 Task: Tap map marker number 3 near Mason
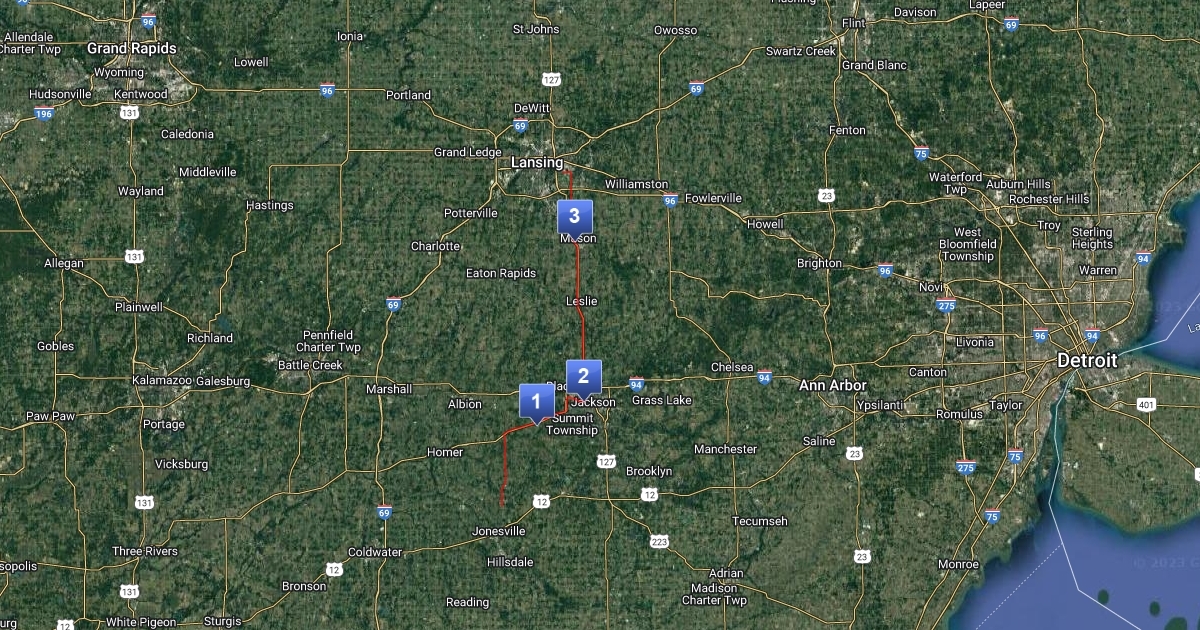tap(574, 216)
